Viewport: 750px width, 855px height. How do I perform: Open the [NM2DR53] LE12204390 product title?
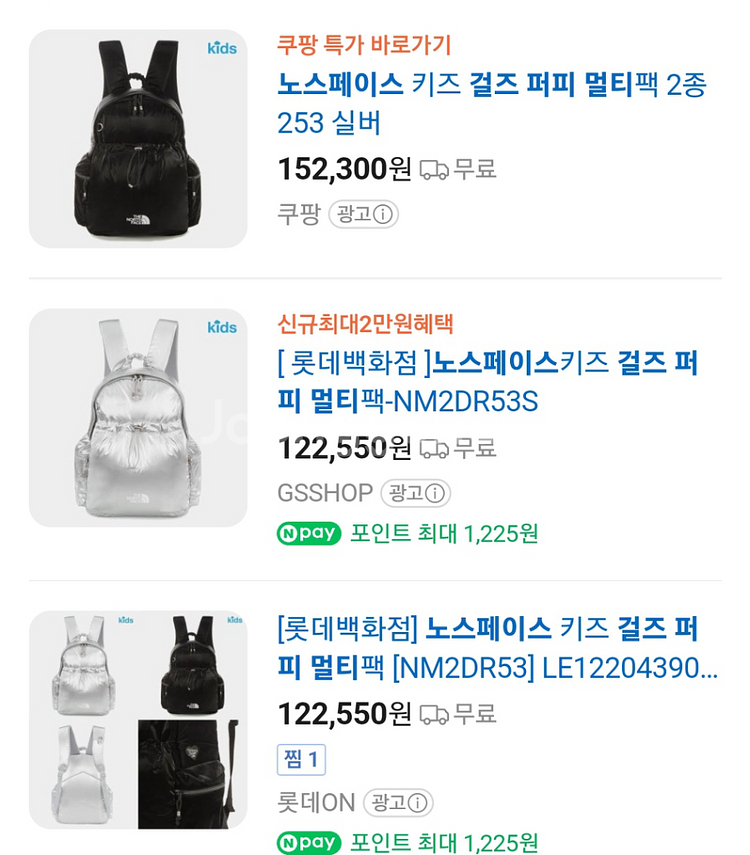pyautogui.click(x=497, y=649)
